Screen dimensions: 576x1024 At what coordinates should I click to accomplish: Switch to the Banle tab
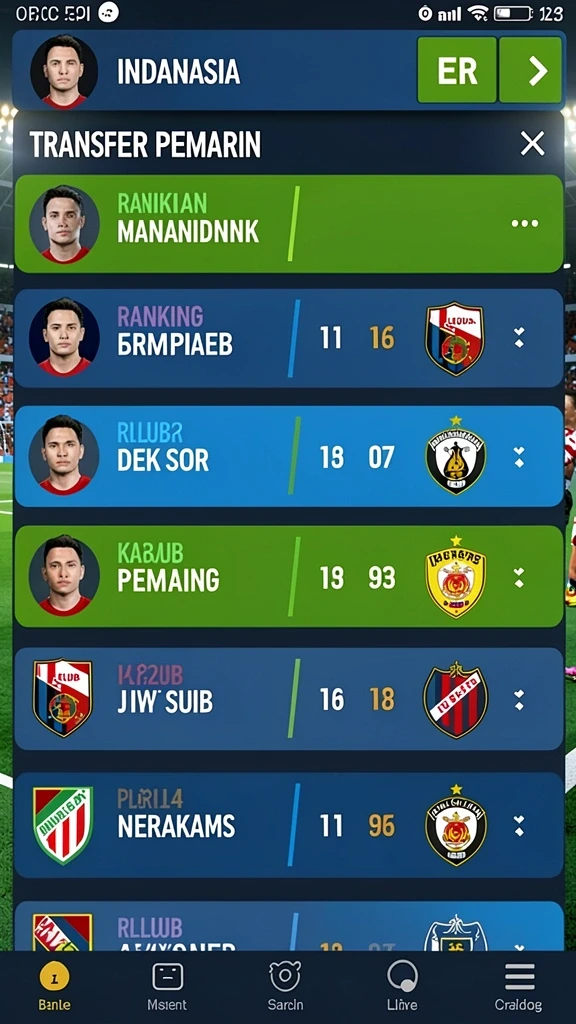point(55,987)
